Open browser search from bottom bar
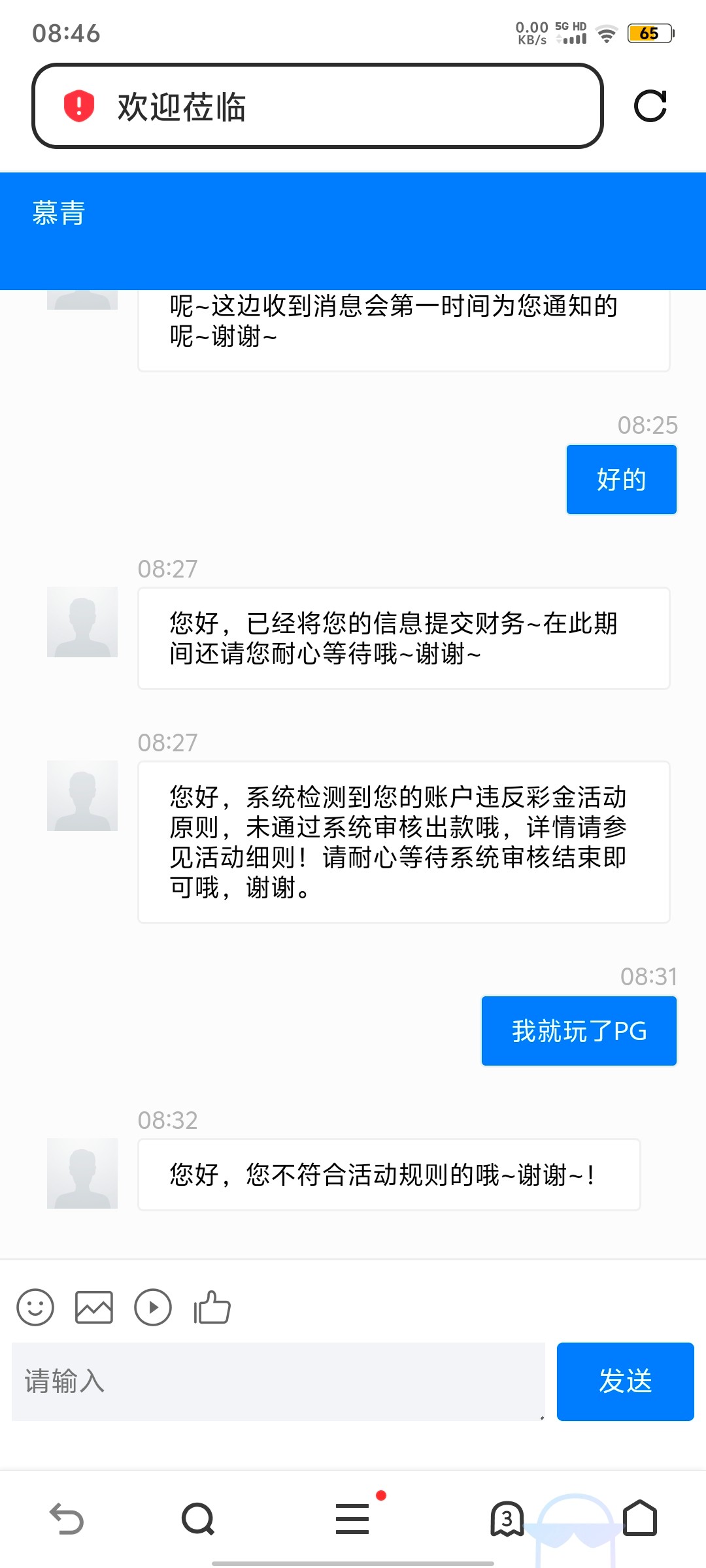The width and height of the screenshot is (706, 1568). (198, 1518)
